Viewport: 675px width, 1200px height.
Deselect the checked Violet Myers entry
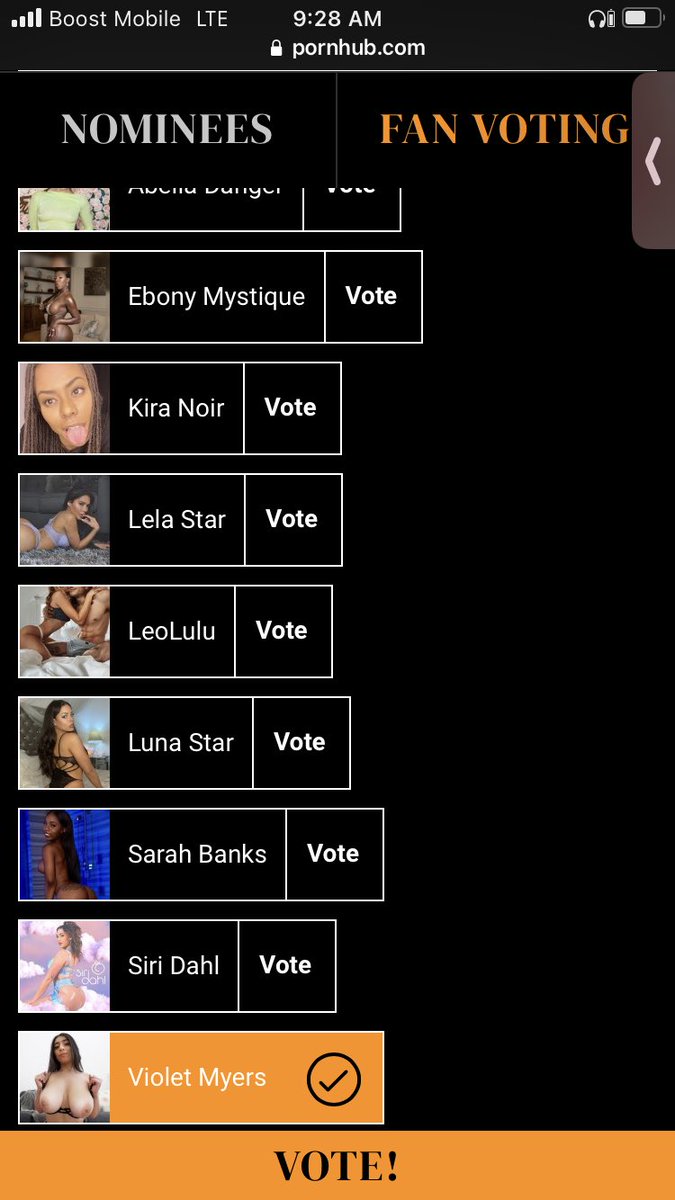click(333, 1078)
